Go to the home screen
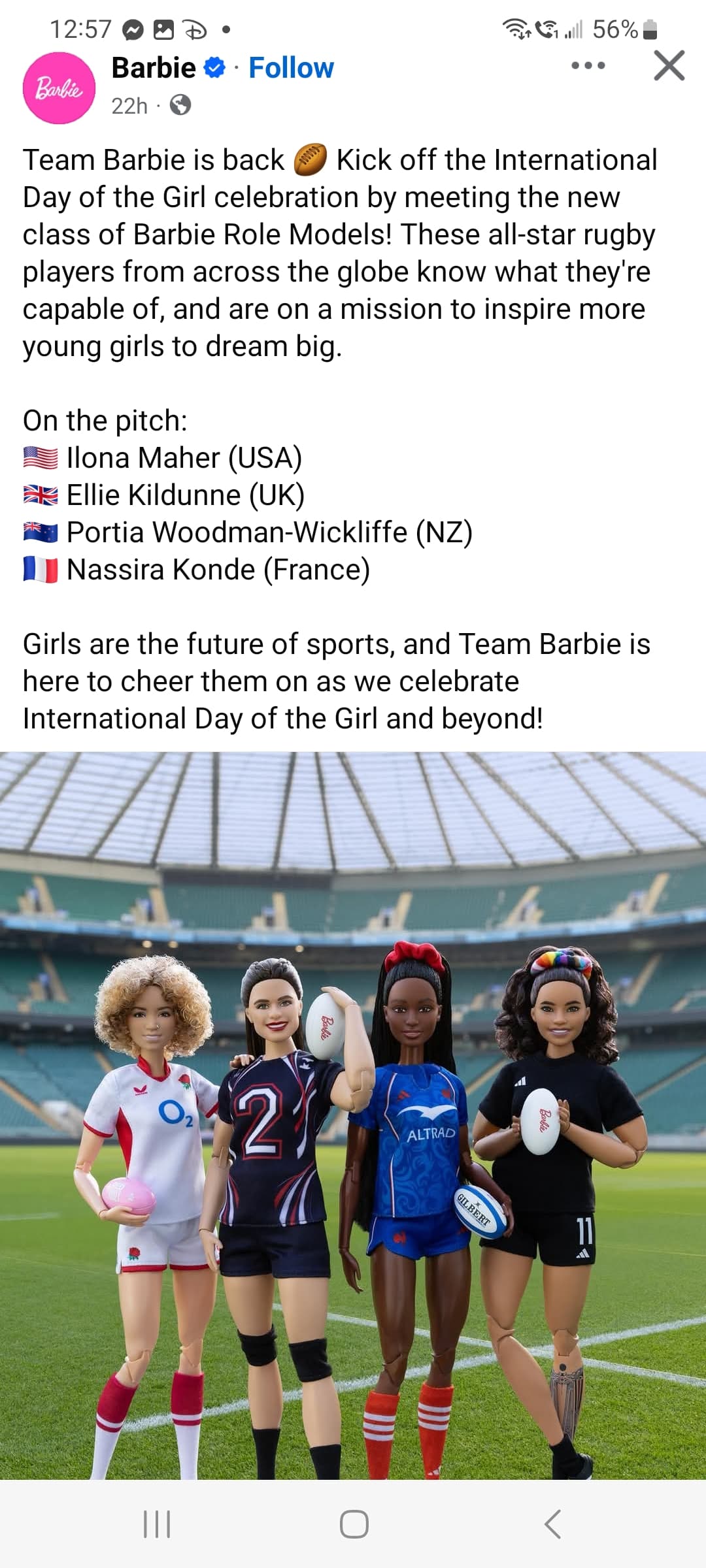706x1568 pixels. coord(354,1524)
